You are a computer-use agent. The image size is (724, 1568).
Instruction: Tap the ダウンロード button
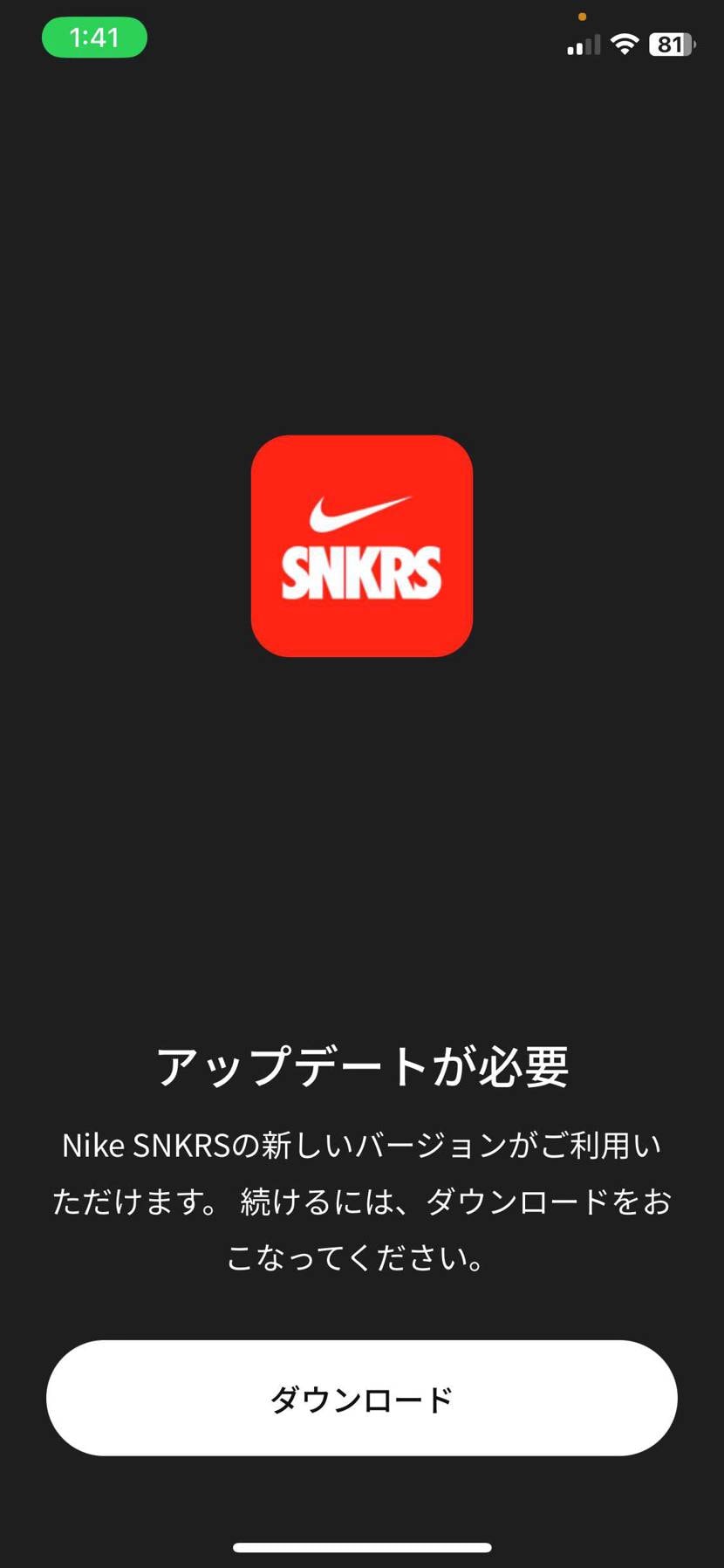361,1398
